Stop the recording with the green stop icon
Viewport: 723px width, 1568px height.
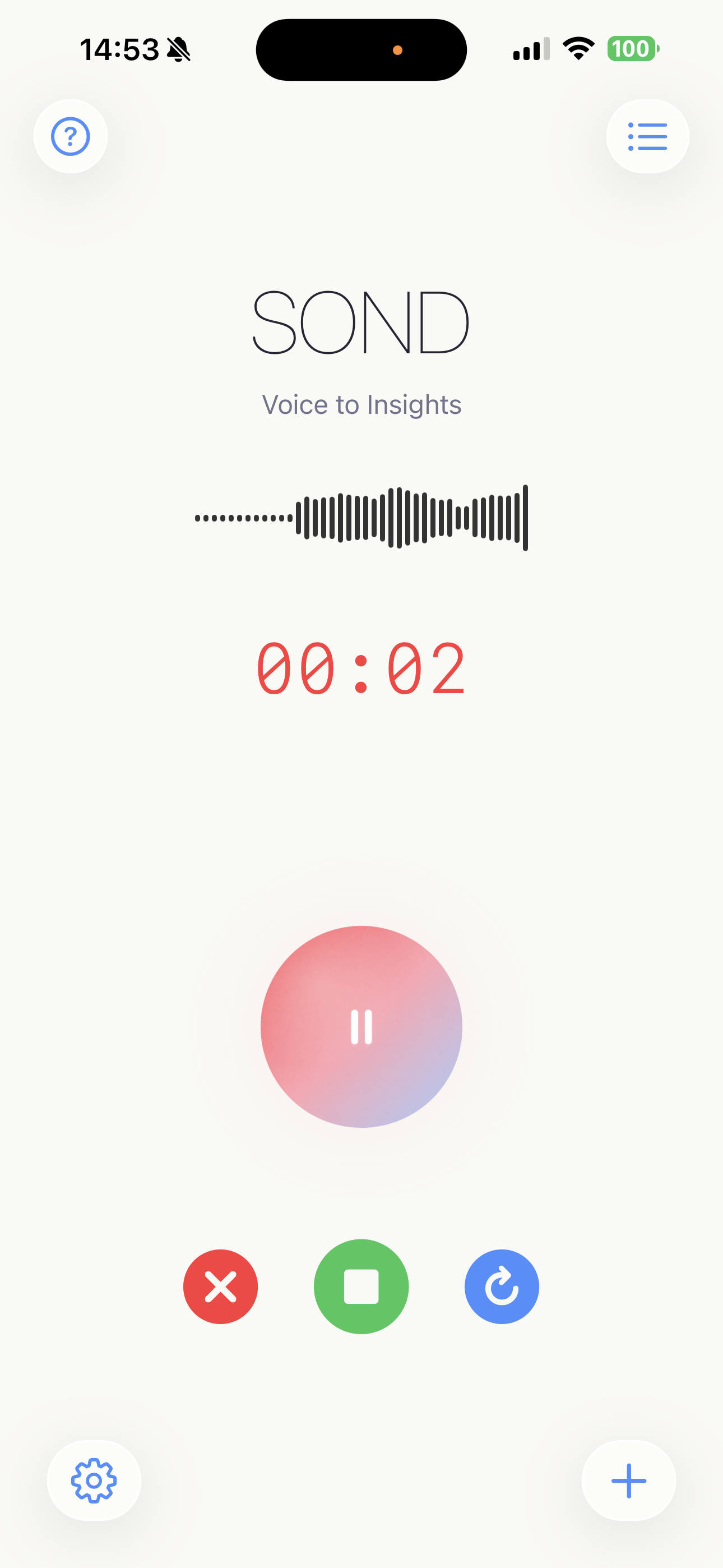point(361,1287)
